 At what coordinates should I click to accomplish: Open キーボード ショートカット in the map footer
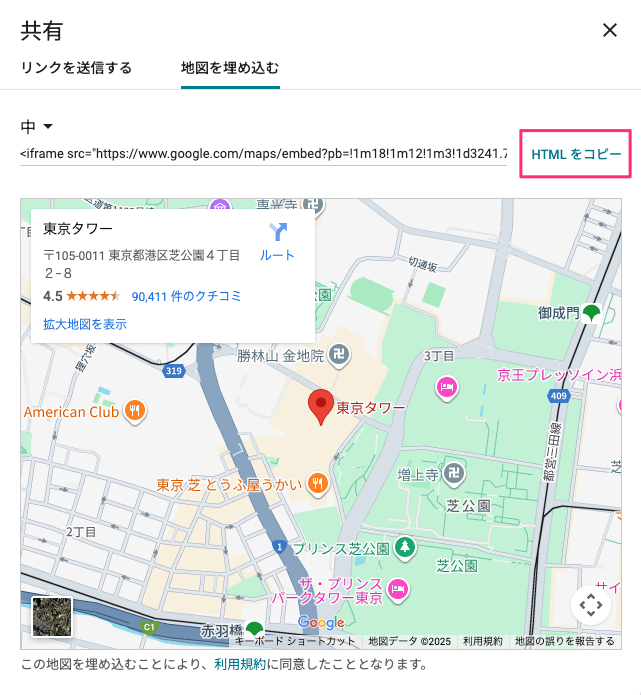click(x=295, y=641)
